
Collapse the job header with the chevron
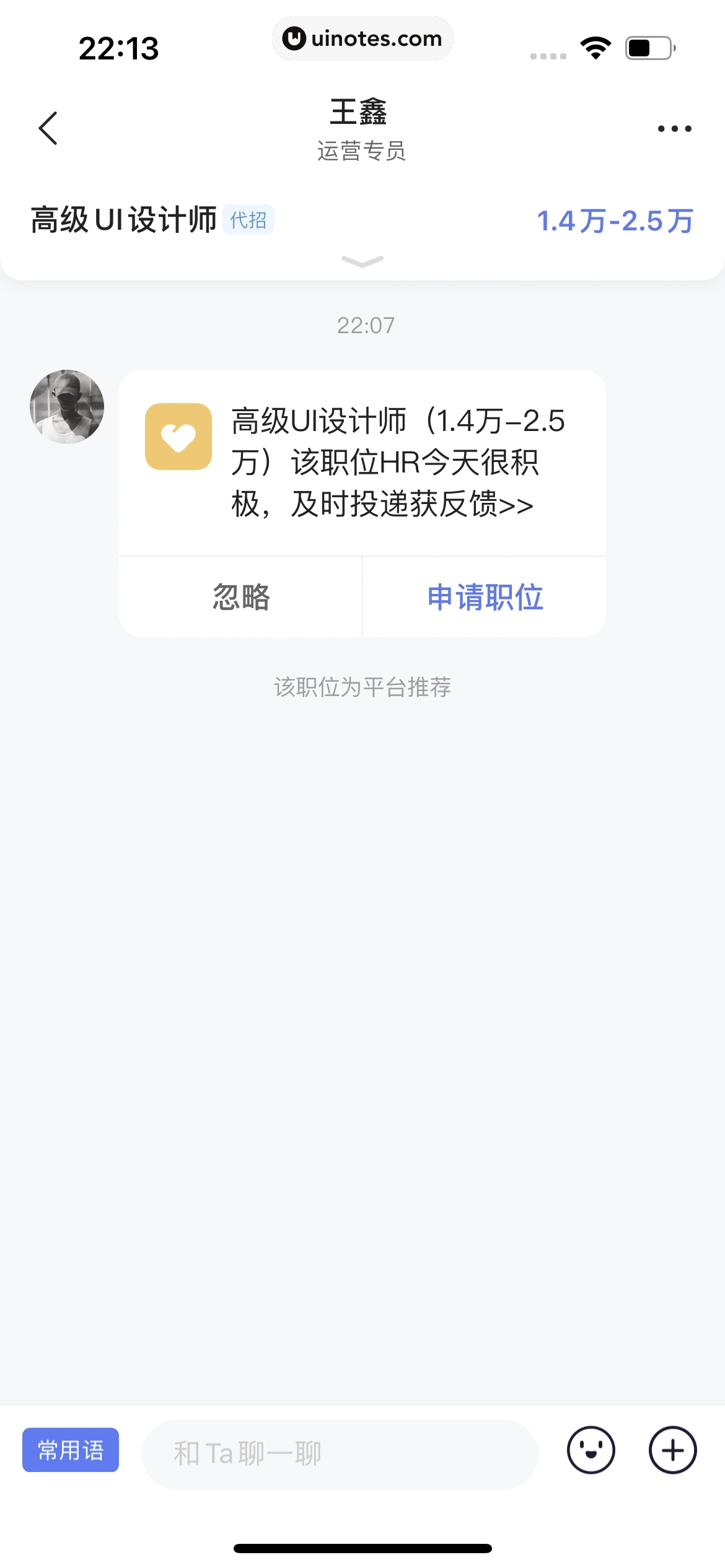coord(362,263)
